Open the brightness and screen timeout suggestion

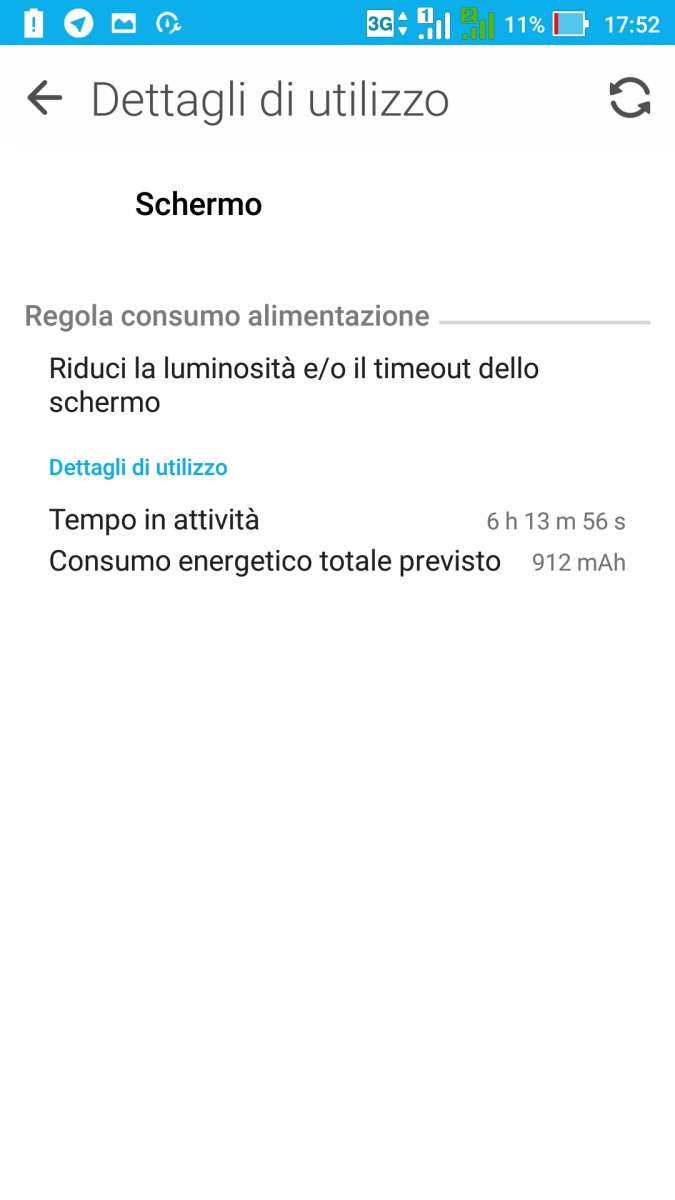[294, 386]
